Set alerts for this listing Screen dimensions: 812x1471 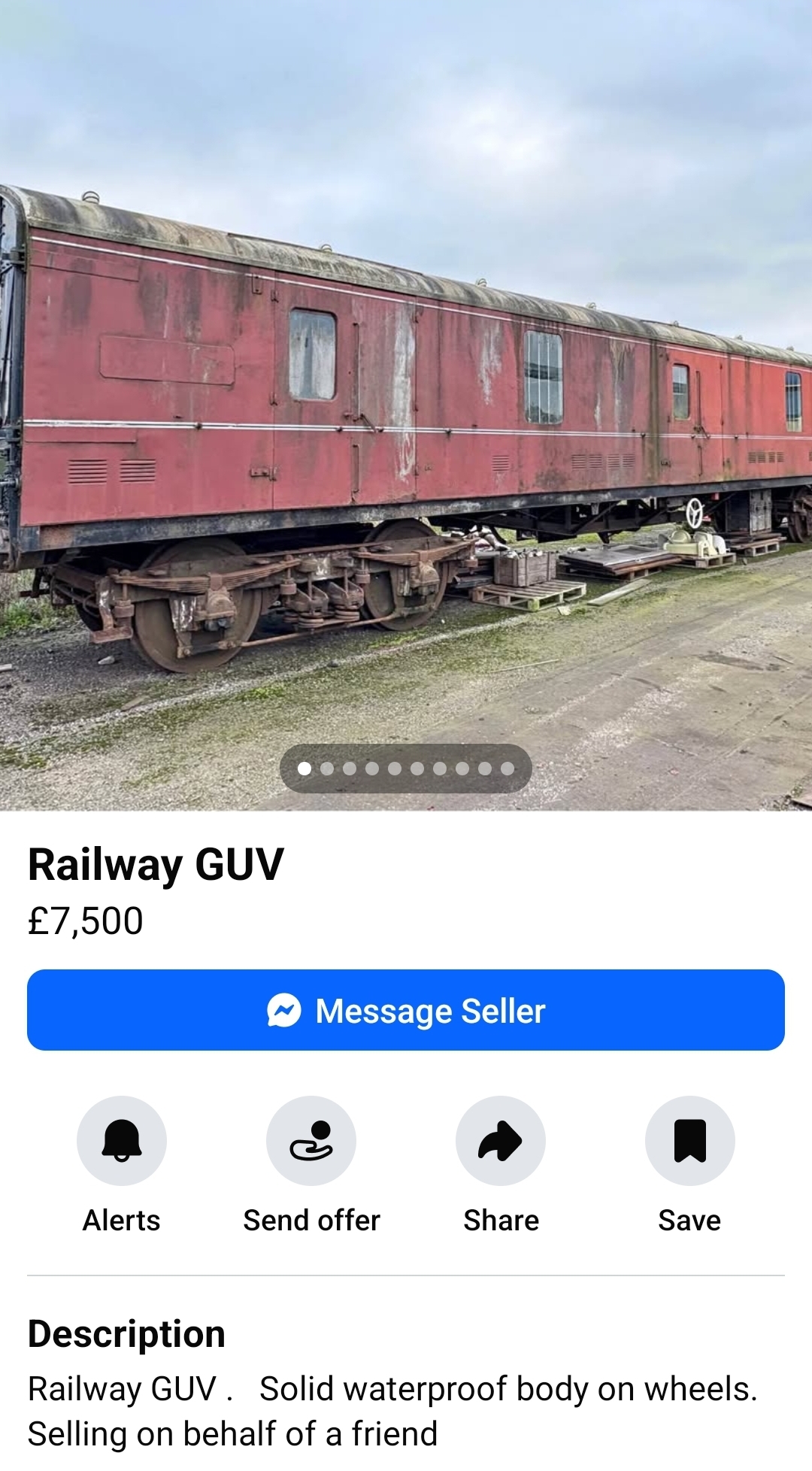[122, 1141]
